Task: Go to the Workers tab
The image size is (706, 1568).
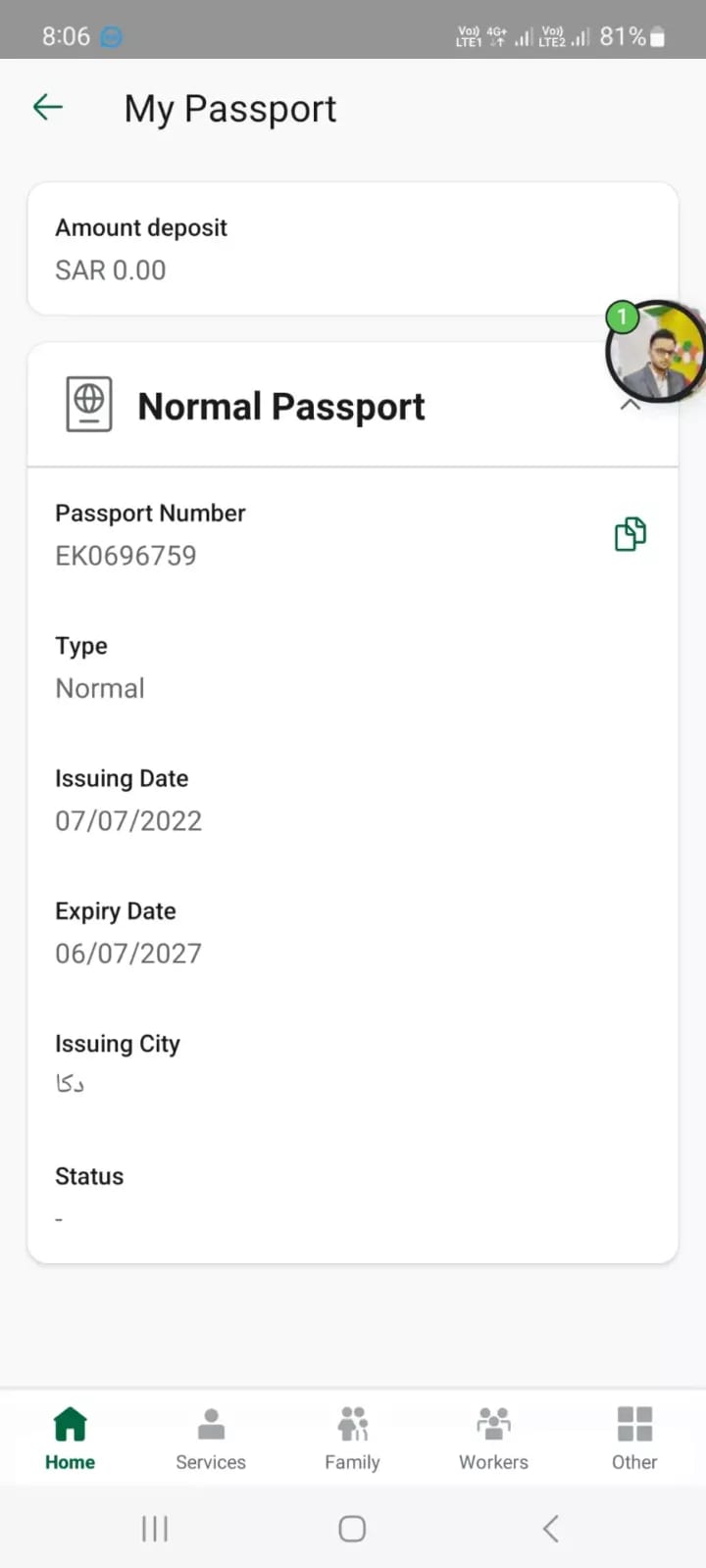Action: point(493,1437)
